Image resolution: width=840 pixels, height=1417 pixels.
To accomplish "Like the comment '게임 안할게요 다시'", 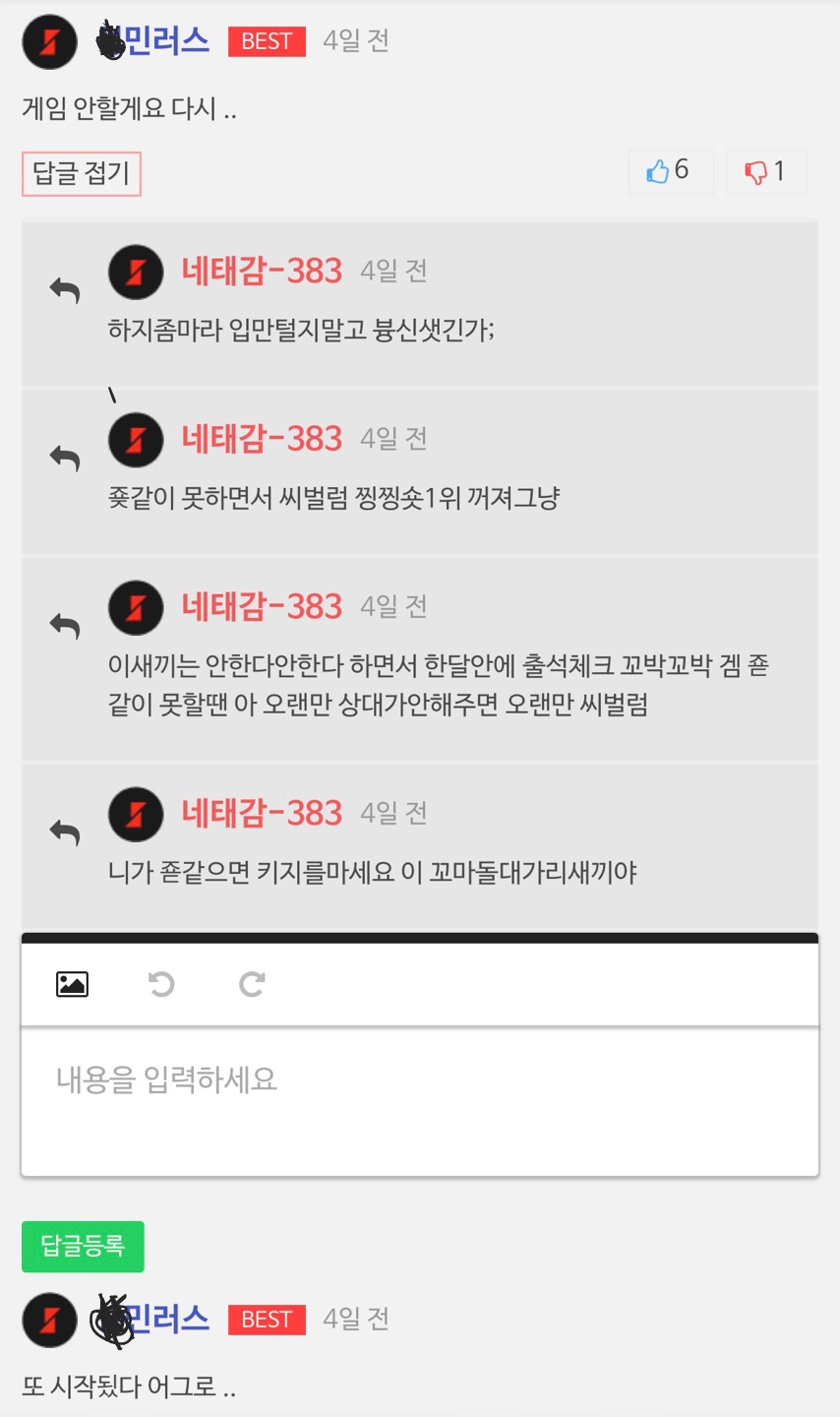I will click(x=670, y=172).
